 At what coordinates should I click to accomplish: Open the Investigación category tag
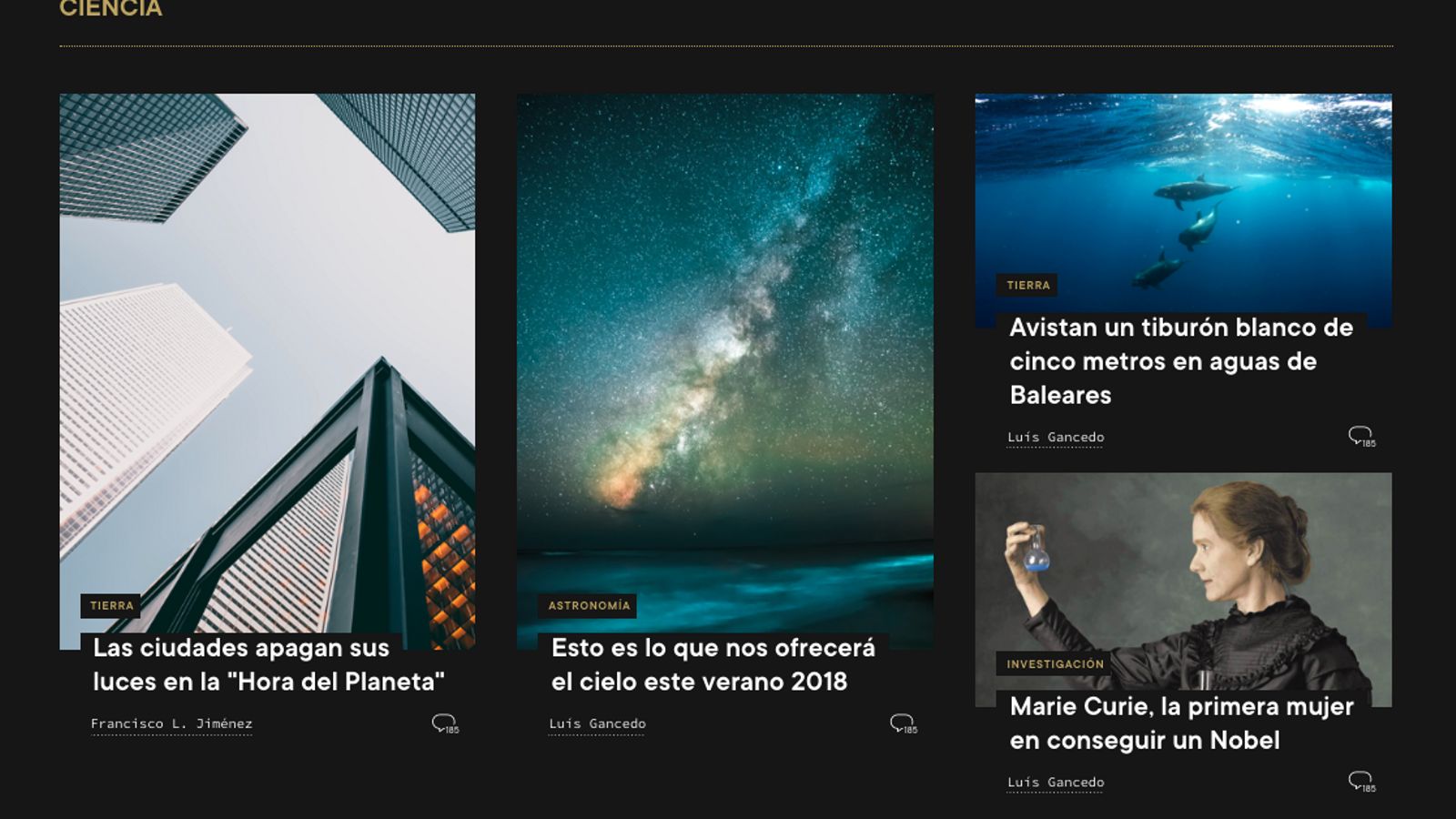[1054, 664]
